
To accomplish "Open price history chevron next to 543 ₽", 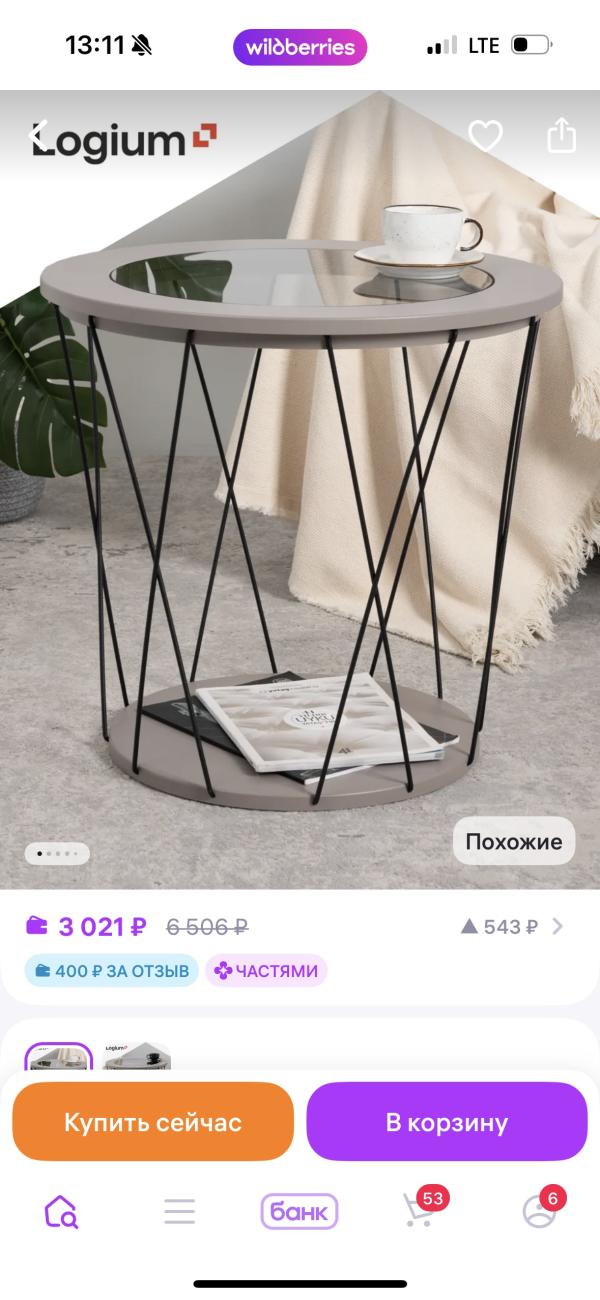I will [x=558, y=926].
